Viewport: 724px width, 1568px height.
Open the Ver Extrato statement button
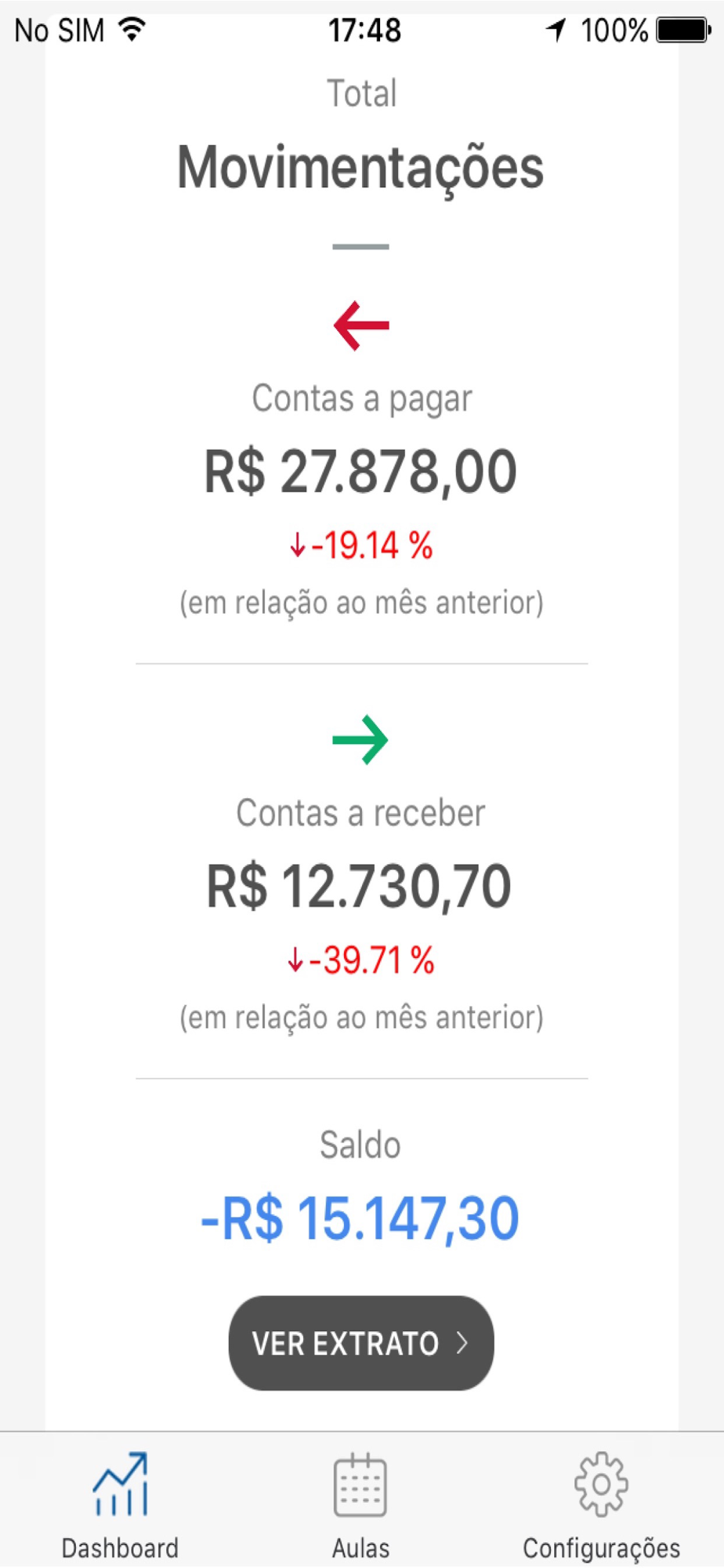coord(361,1343)
